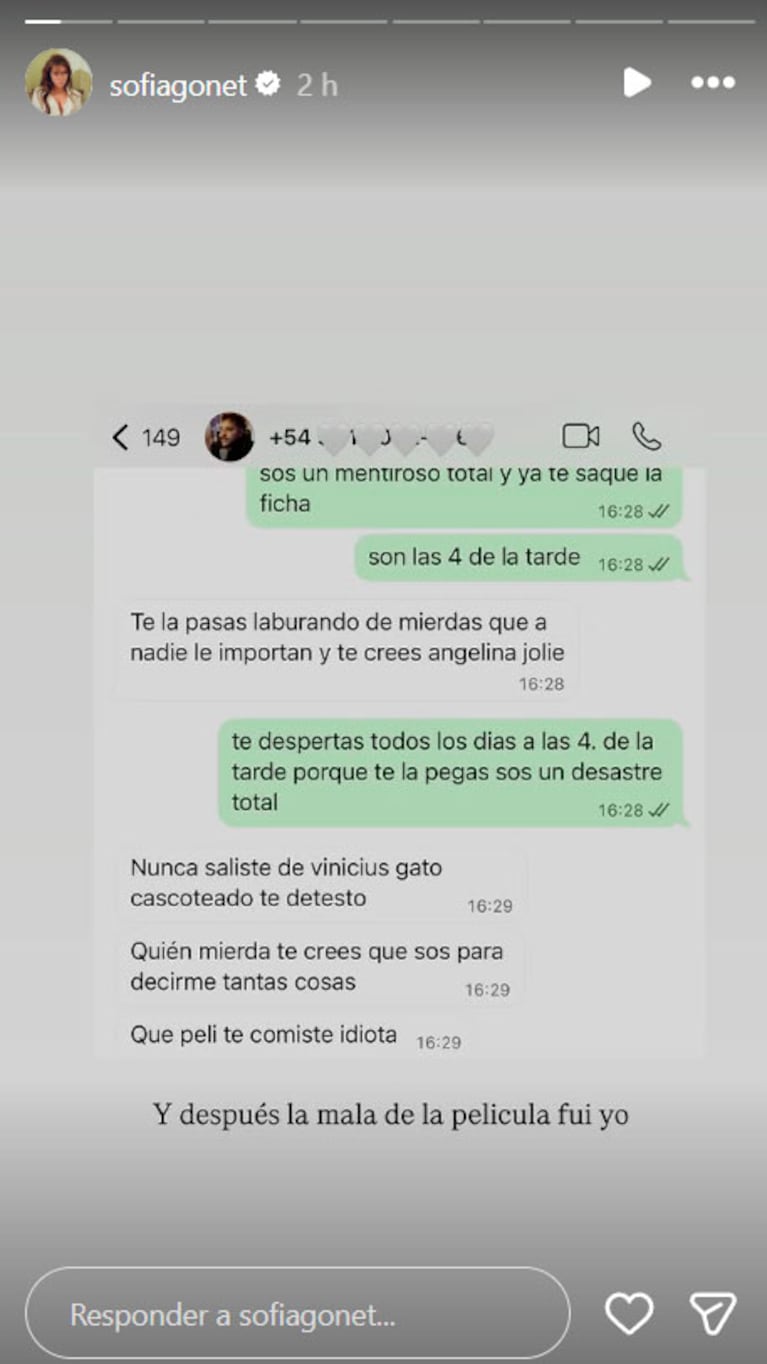Image resolution: width=767 pixels, height=1364 pixels.
Task: Click the username sofiagonet
Action: [x=178, y=85]
